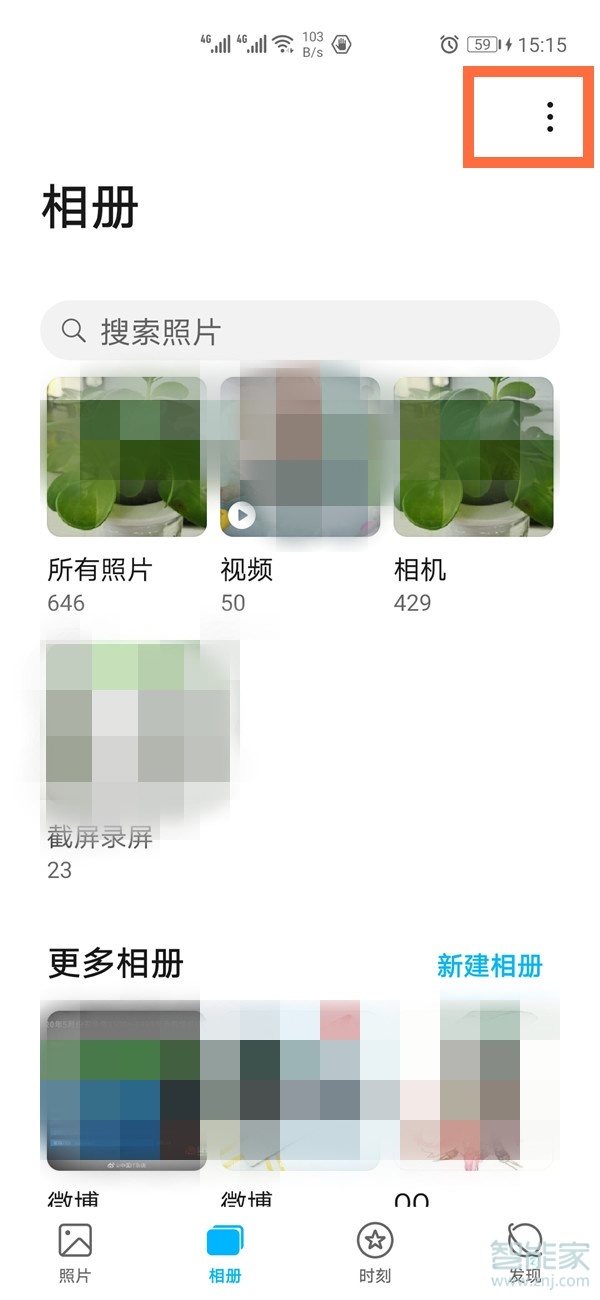
Task: Go to the 时刻 tab
Action: coord(375,1251)
